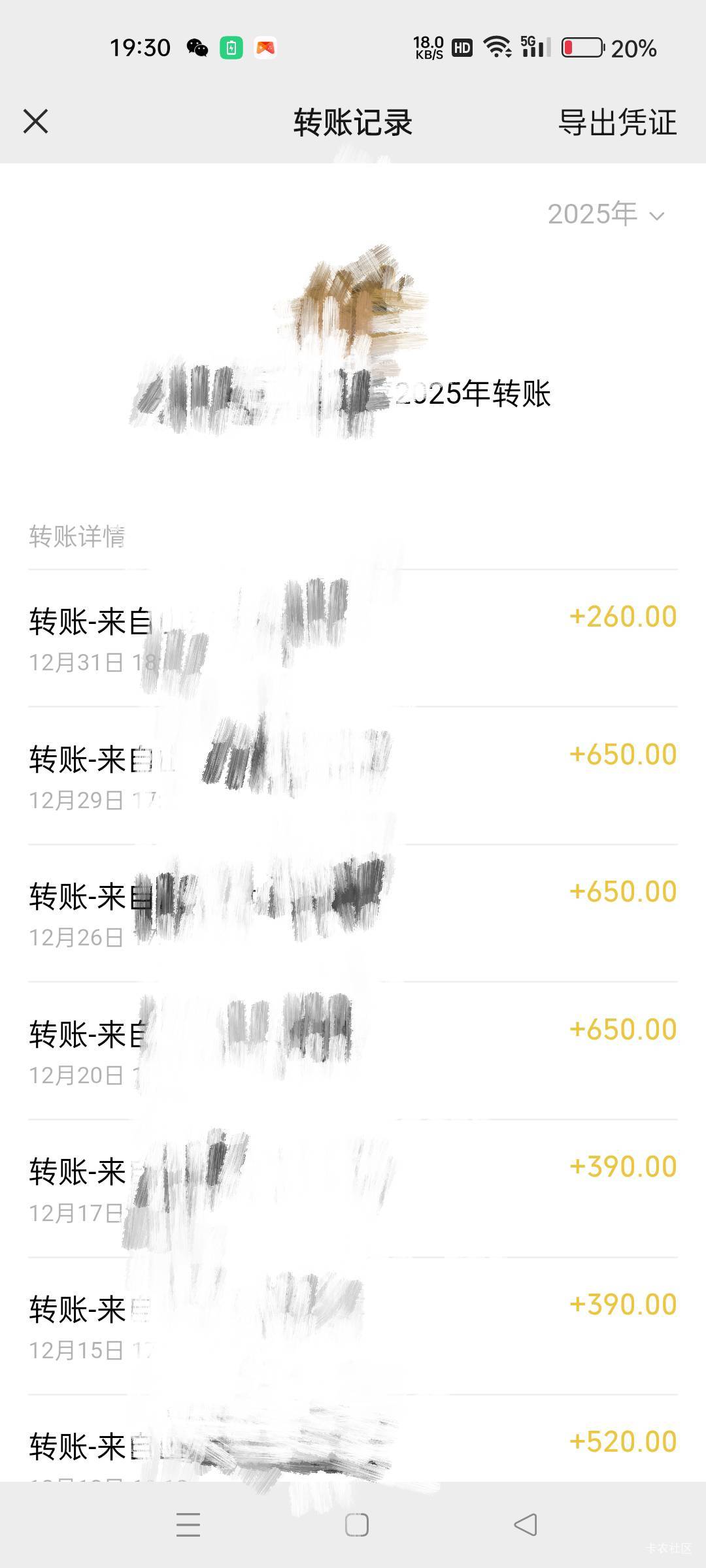Open the 12月17日 transfer of +390.00

(353, 1188)
